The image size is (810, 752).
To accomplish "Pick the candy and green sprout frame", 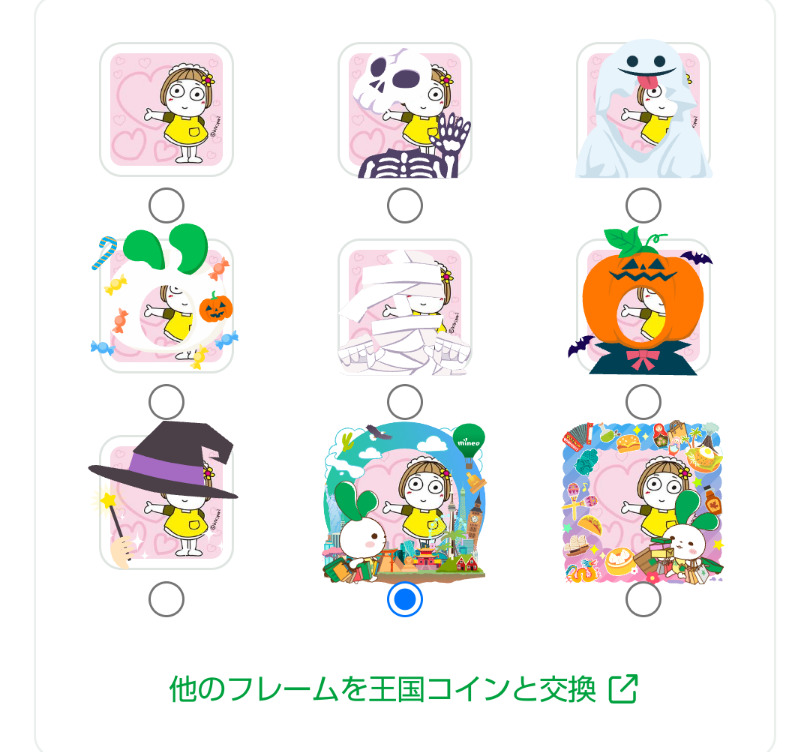I will [x=166, y=402].
